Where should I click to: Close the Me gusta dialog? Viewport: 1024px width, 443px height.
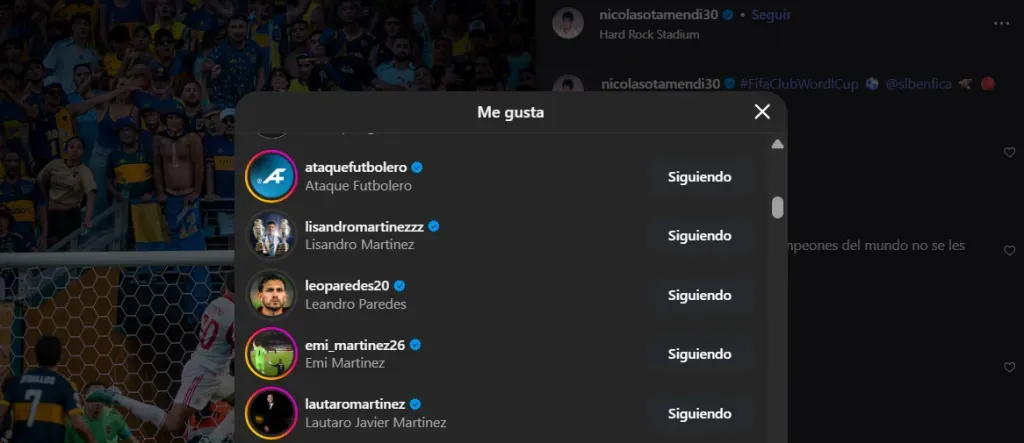point(762,112)
